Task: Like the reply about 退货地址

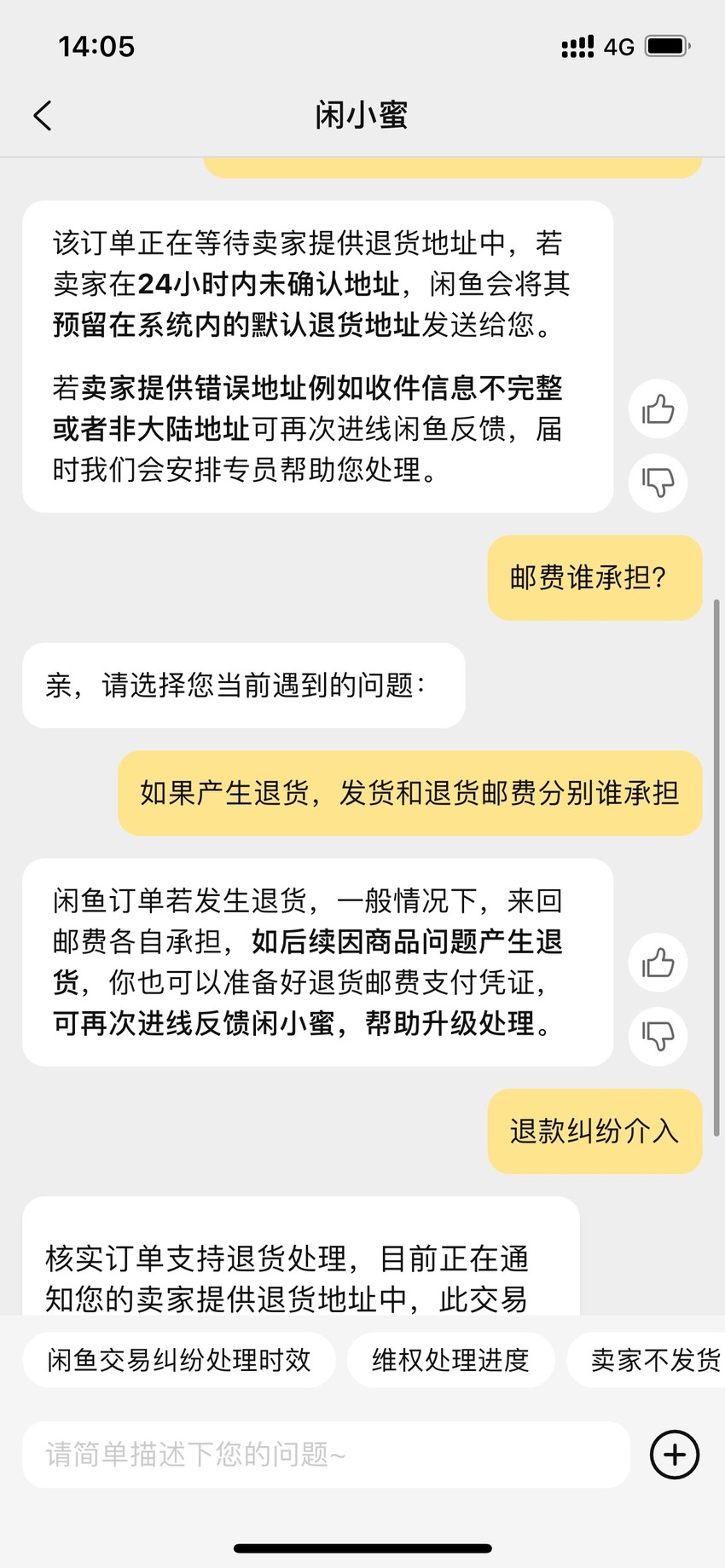Action: pos(658,409)
